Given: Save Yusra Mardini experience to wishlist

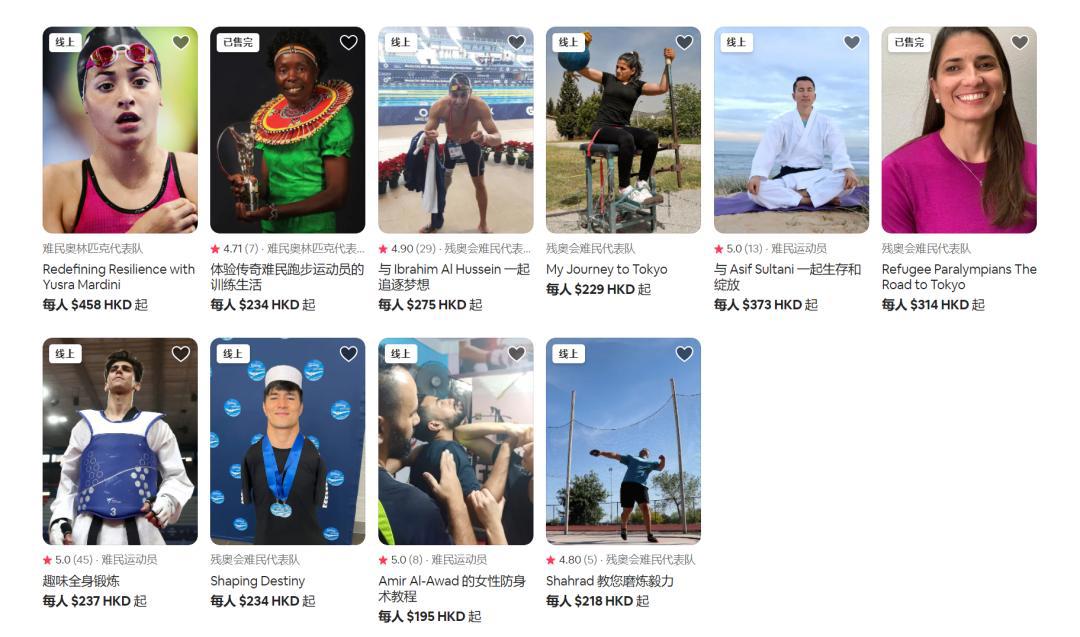Looking at the screenshot, I should (x=181, y=42).
